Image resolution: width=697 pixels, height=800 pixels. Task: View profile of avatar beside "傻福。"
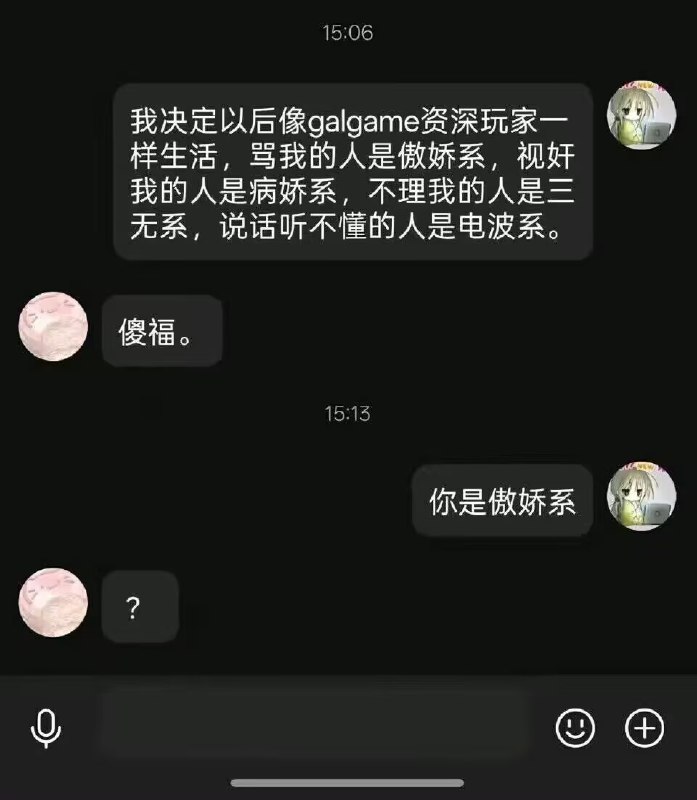coord(53,329)
